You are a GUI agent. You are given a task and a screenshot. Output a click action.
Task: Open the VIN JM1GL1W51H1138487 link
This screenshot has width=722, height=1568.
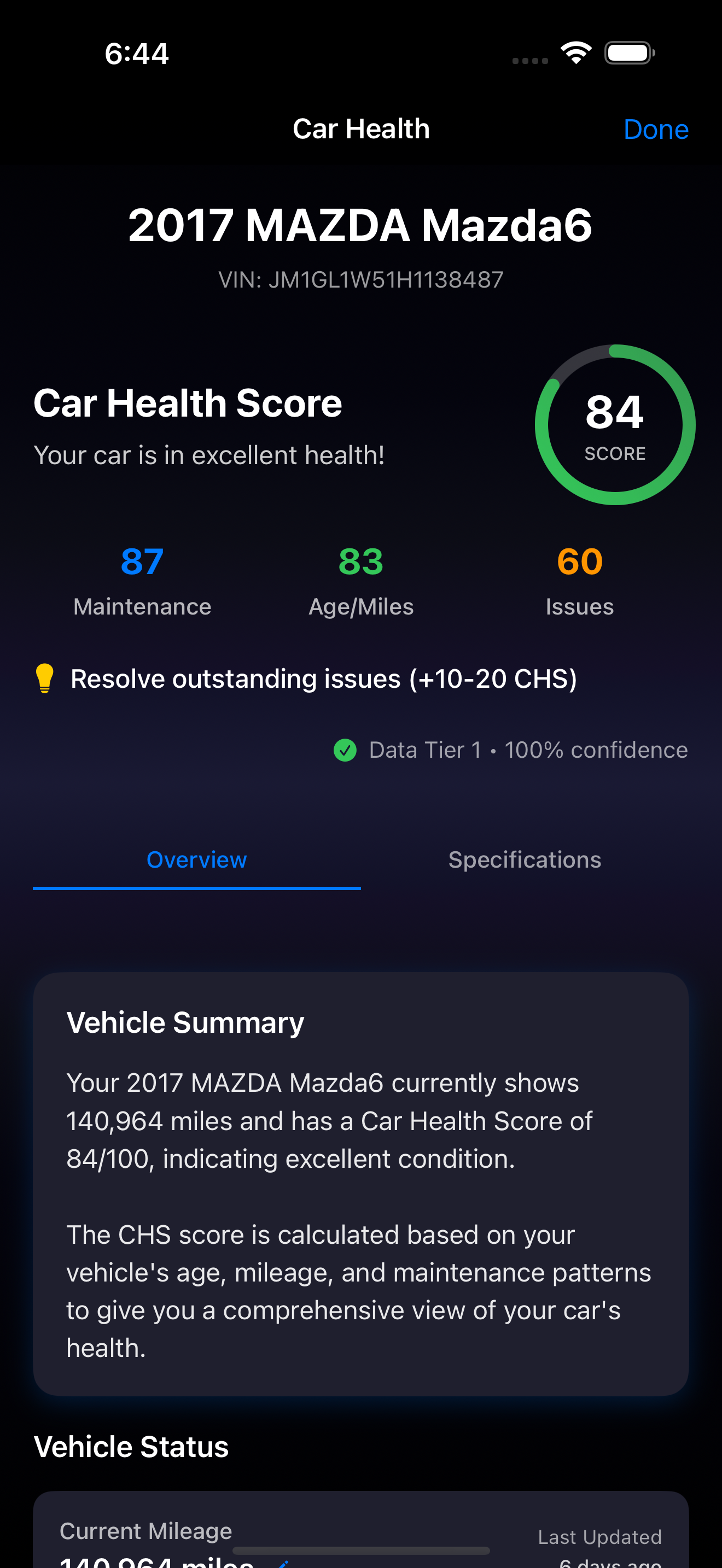point(360,279)
